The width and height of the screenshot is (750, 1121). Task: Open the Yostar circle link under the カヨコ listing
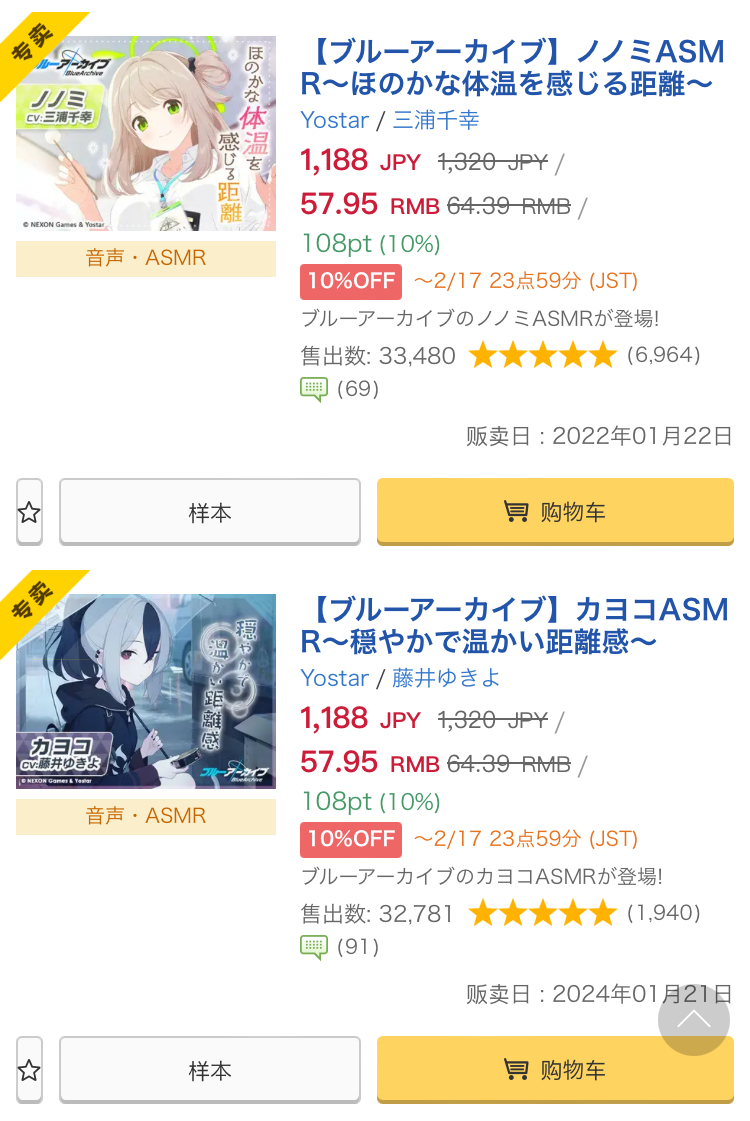tap(335, 678)
